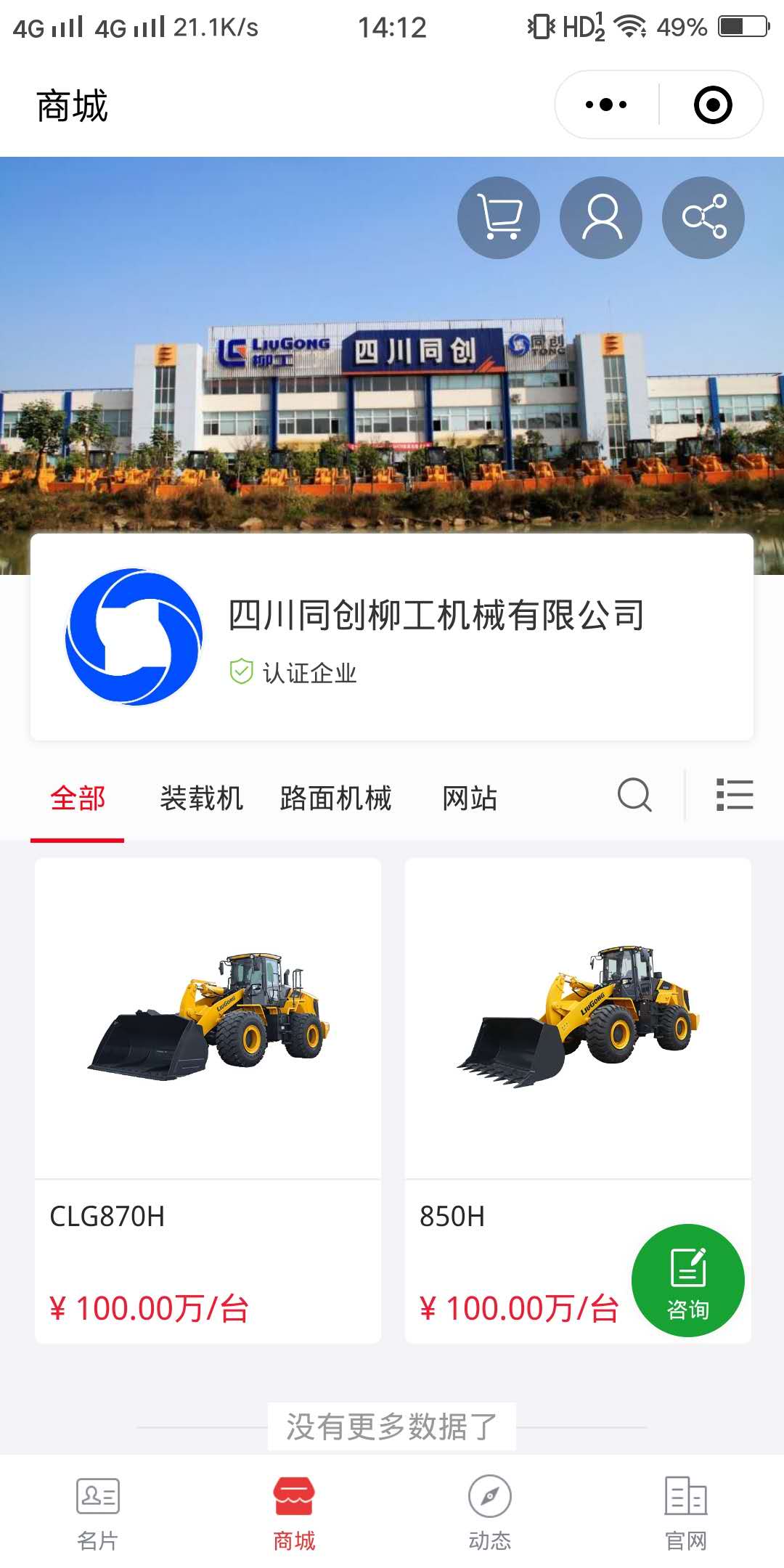Image resolution: width=784 pixels, height=1568 pixels.
Task: Open the category list view icon
Action: pyautogui.click(x=735, y=795)
